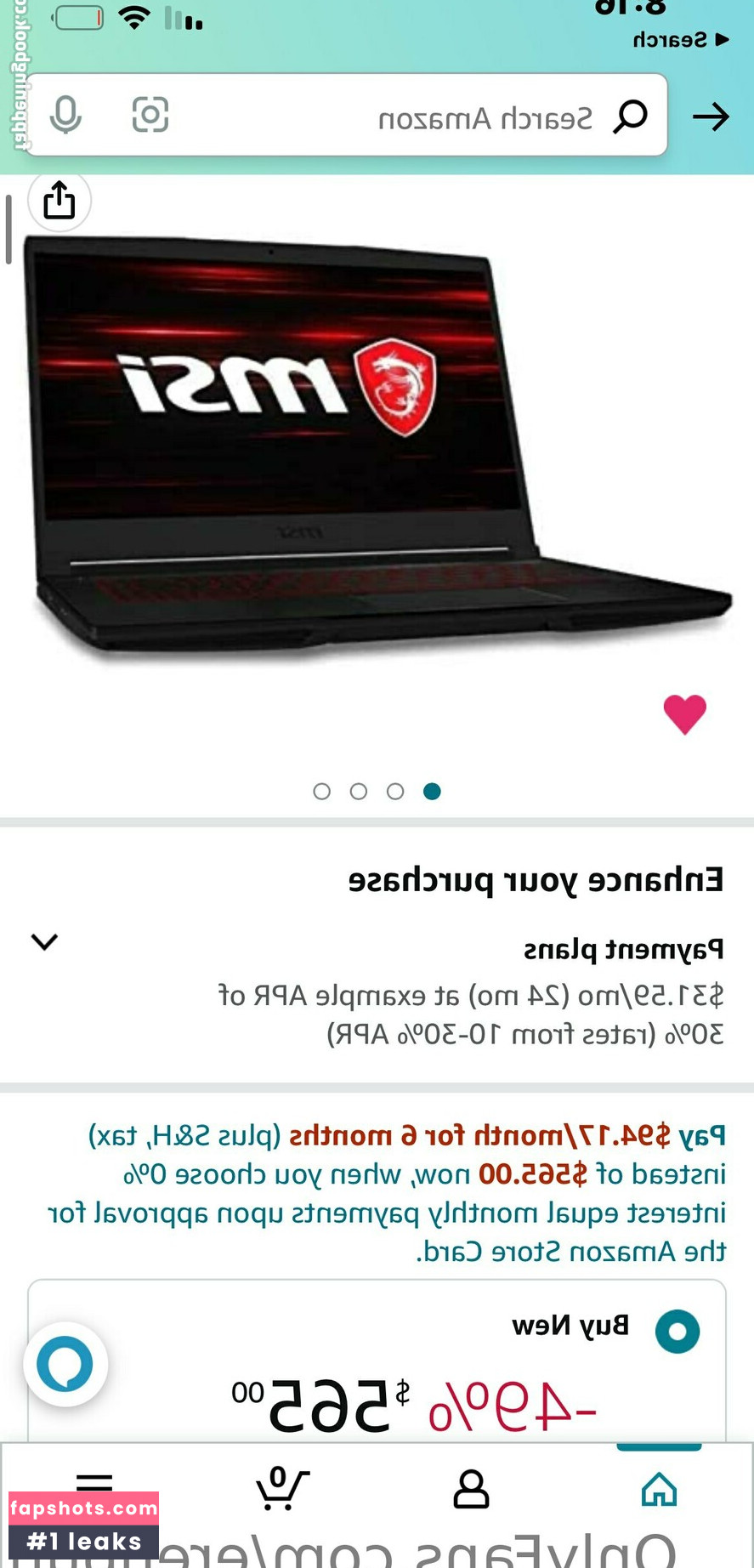The width and height of the screenshot is (754, 1568).
Task: Open the account profile tab
Action: pyautogui.click(x=471, y=1490)
